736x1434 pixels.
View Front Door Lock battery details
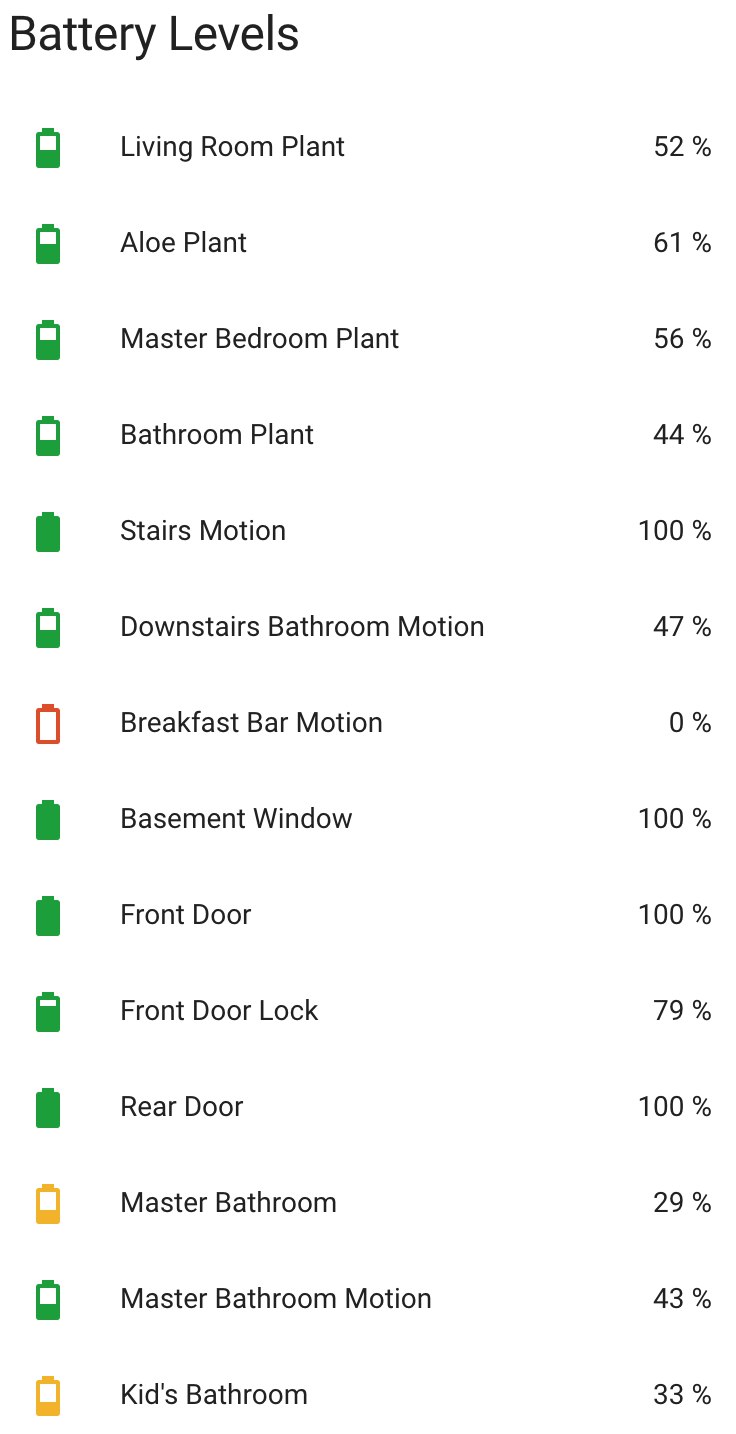[x=368, y=1011]
